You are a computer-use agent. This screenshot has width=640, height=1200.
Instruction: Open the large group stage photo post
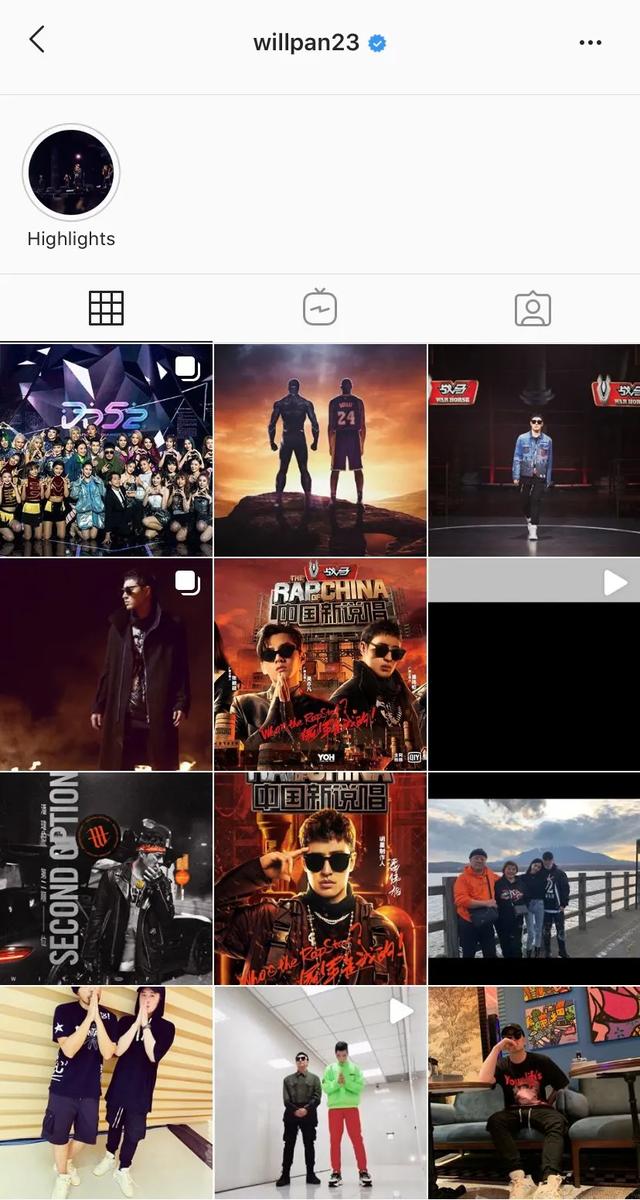(x=106, y=450)
